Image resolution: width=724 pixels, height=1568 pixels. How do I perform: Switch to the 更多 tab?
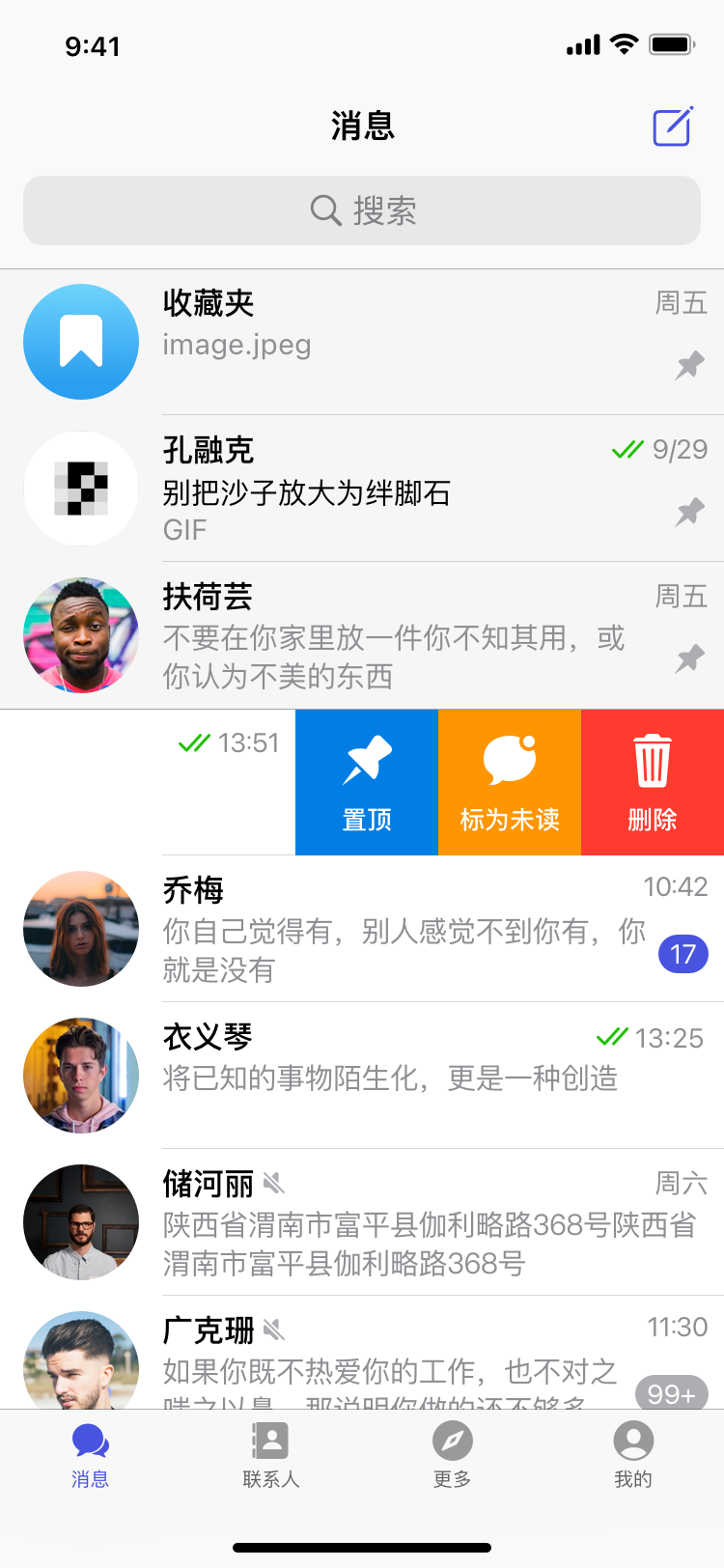452,1453
